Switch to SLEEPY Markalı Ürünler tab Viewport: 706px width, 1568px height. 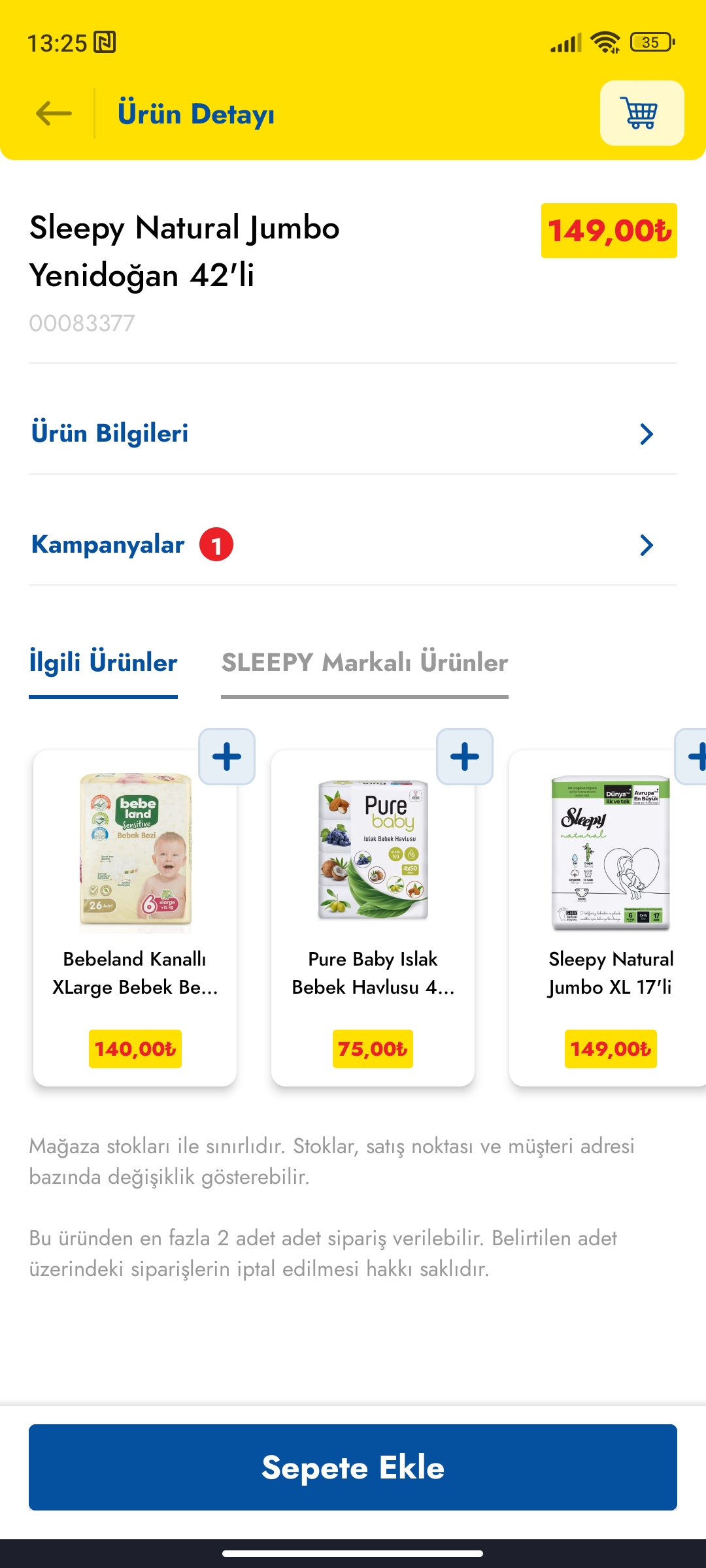(x=365, y=662)
